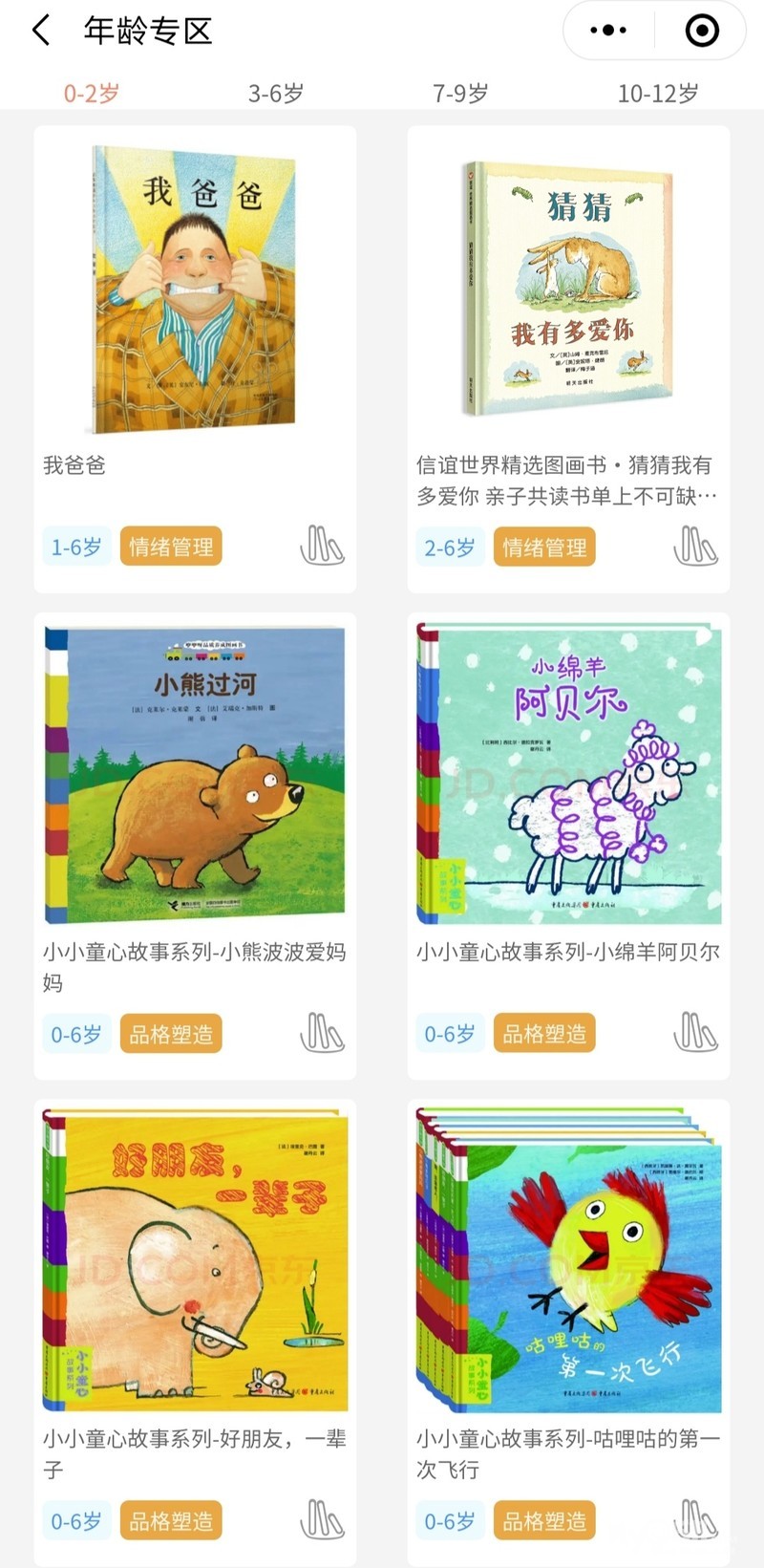Tap 情绪管理 tag on 我爸爸
The height and width of the screenshot is (1568, 764).
click(171, 547)
